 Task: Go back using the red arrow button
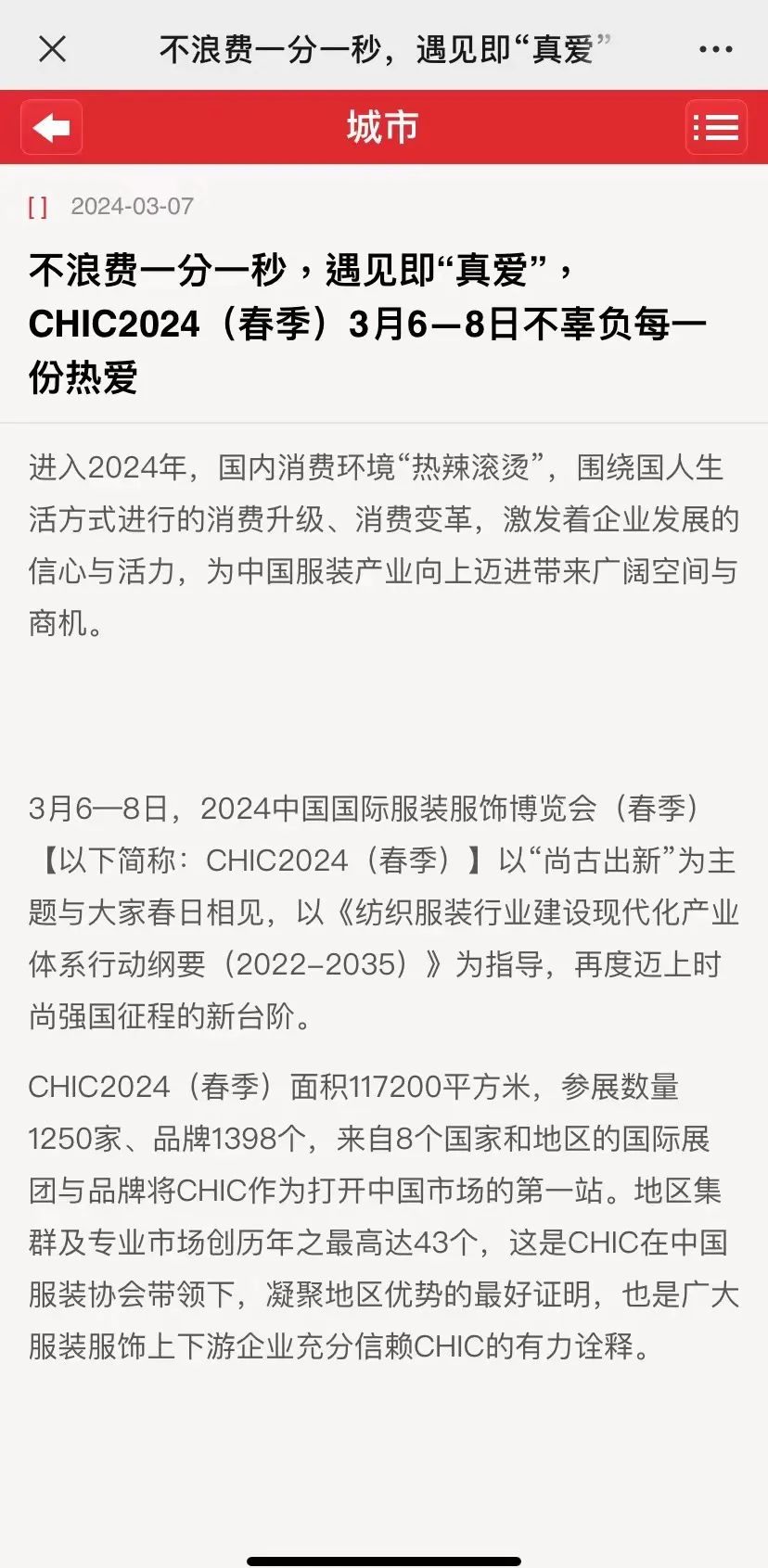click(x=52, y=127)
